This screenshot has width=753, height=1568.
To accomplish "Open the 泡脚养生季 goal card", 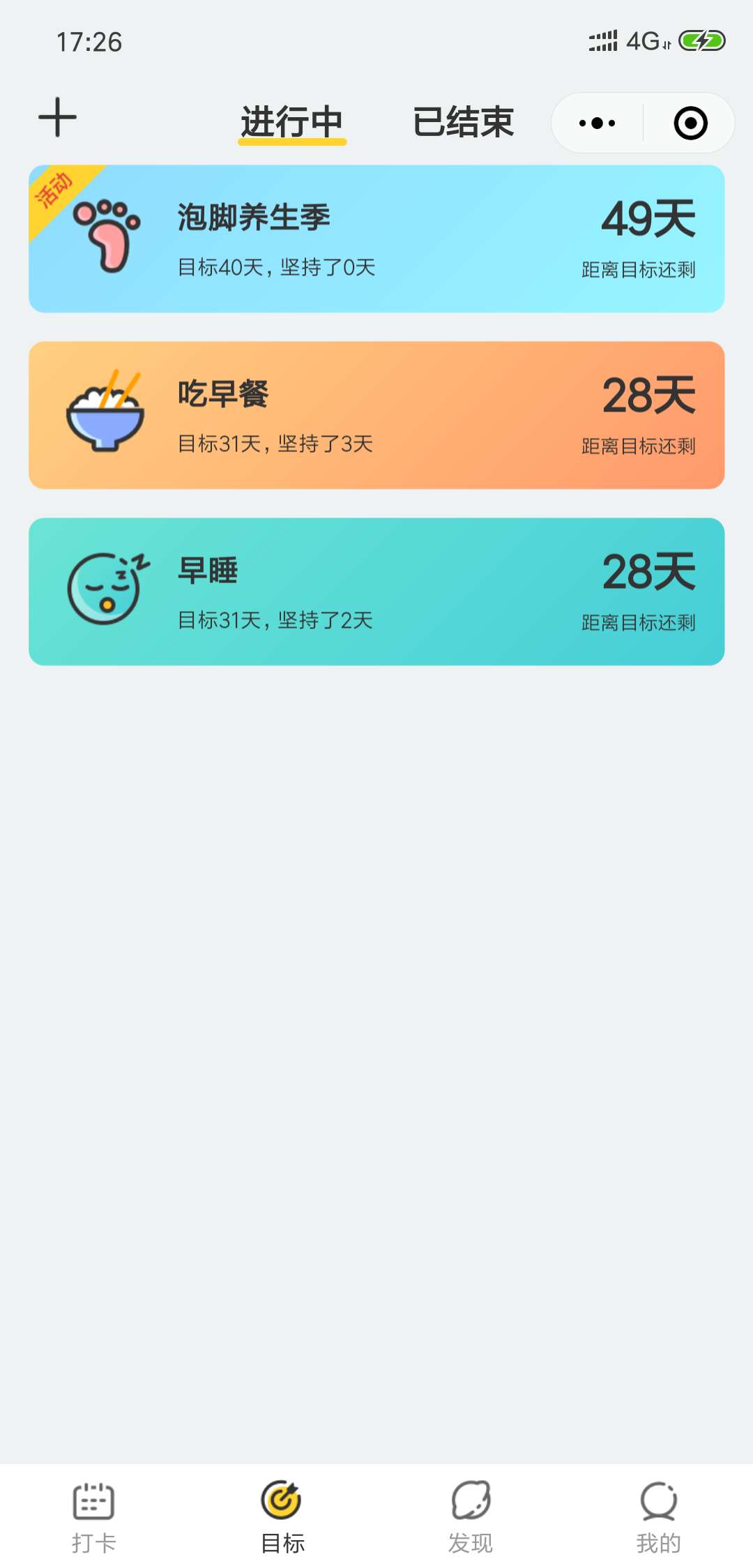I will point(376,239).
